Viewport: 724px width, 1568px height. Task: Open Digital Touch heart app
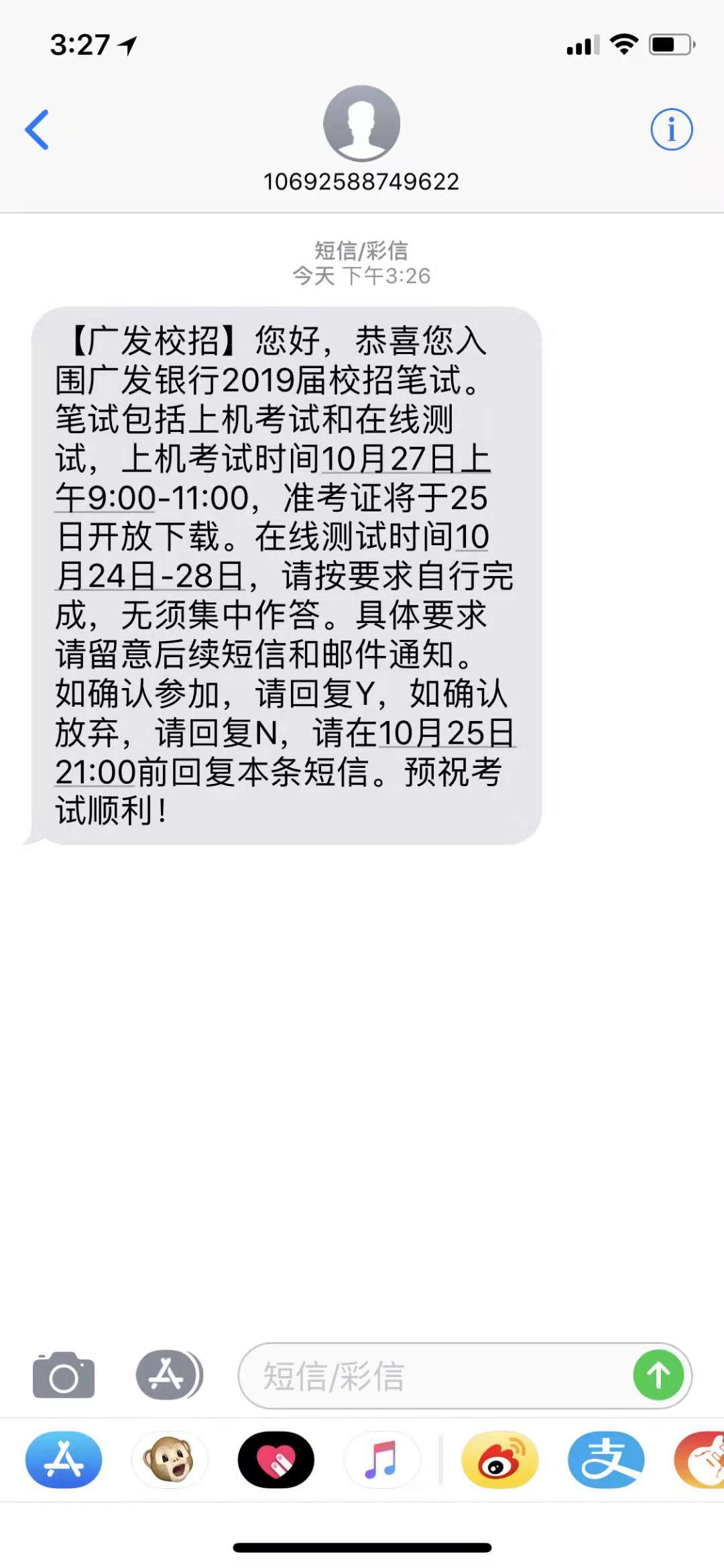point(276,1460)
